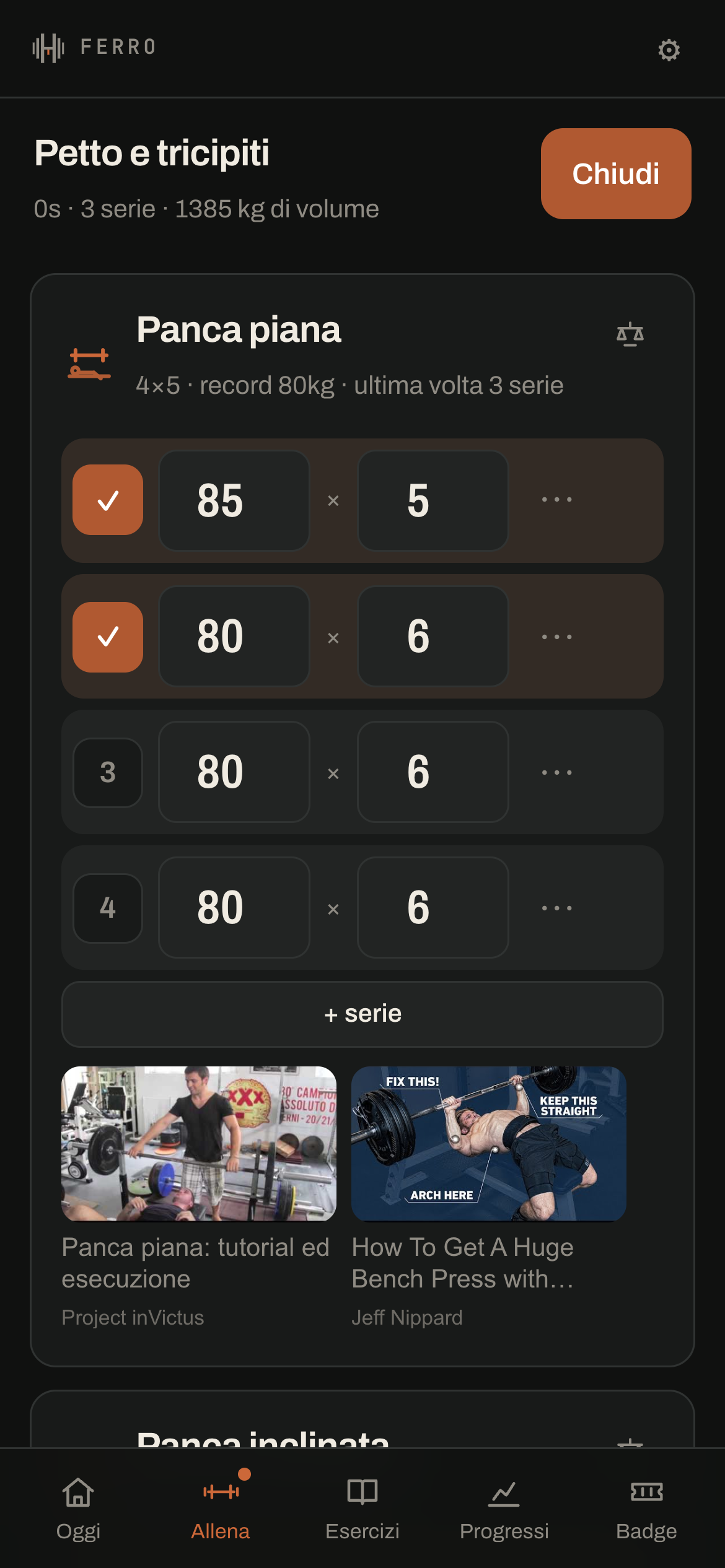Viewport: 725px width, 1568px height.
Task: Add a new set with + serie
Action: pyautogui.click(x=362, y=1014)
